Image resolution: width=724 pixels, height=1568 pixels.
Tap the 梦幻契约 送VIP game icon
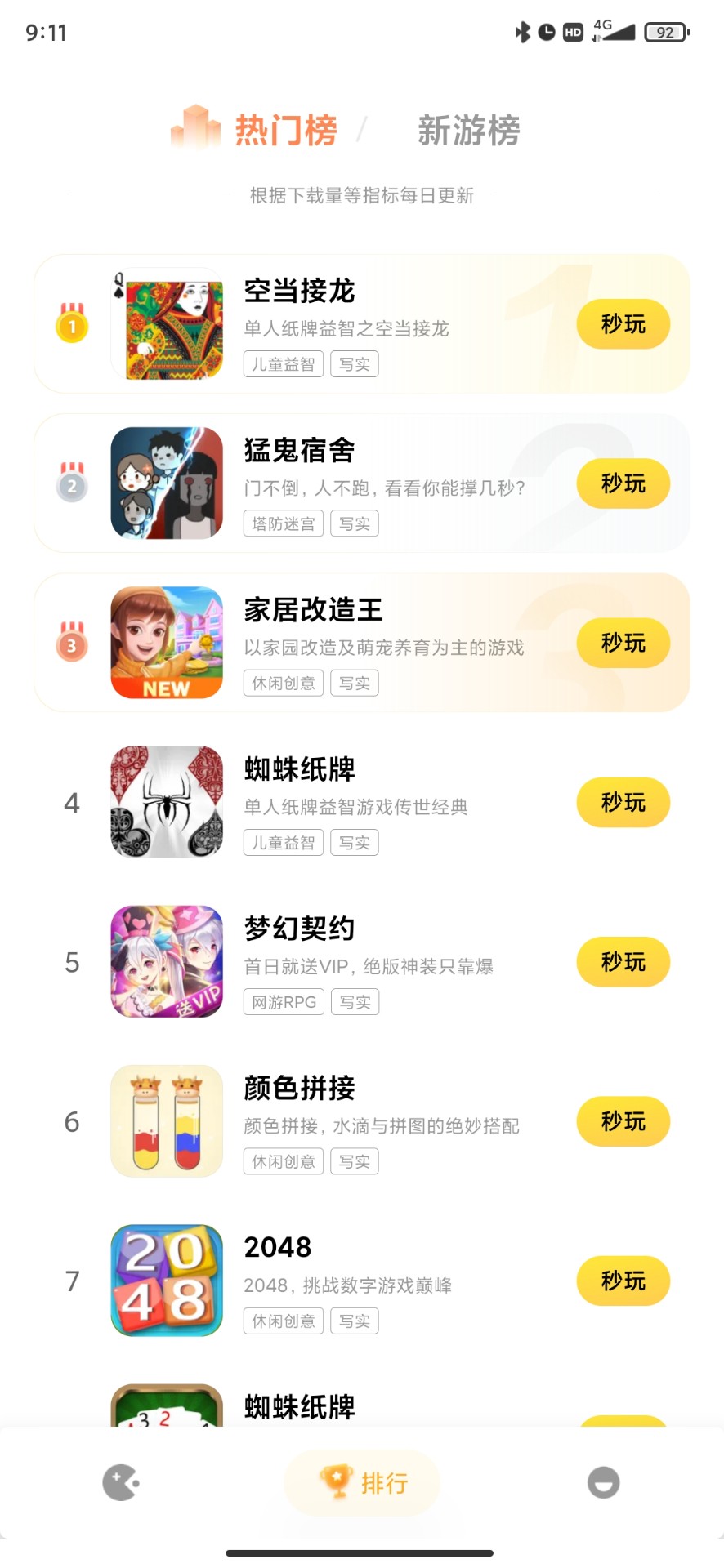pos(166,961)
